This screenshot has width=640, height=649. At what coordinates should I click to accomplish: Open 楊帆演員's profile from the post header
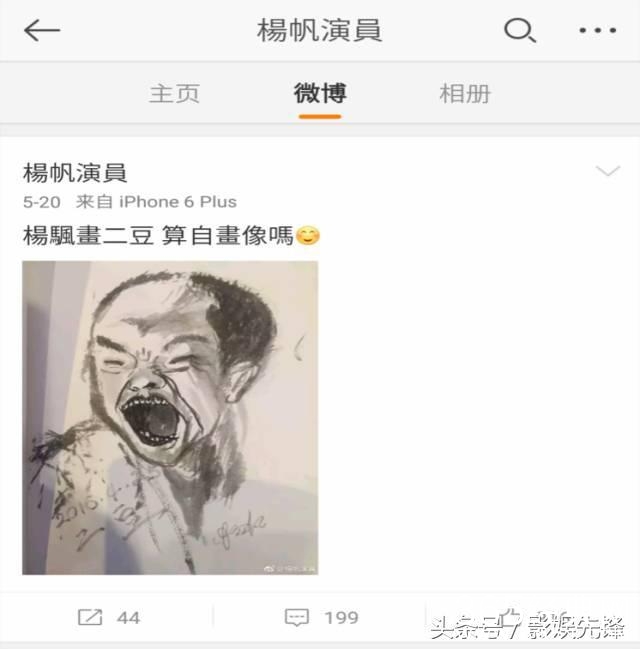coord(75,172)
